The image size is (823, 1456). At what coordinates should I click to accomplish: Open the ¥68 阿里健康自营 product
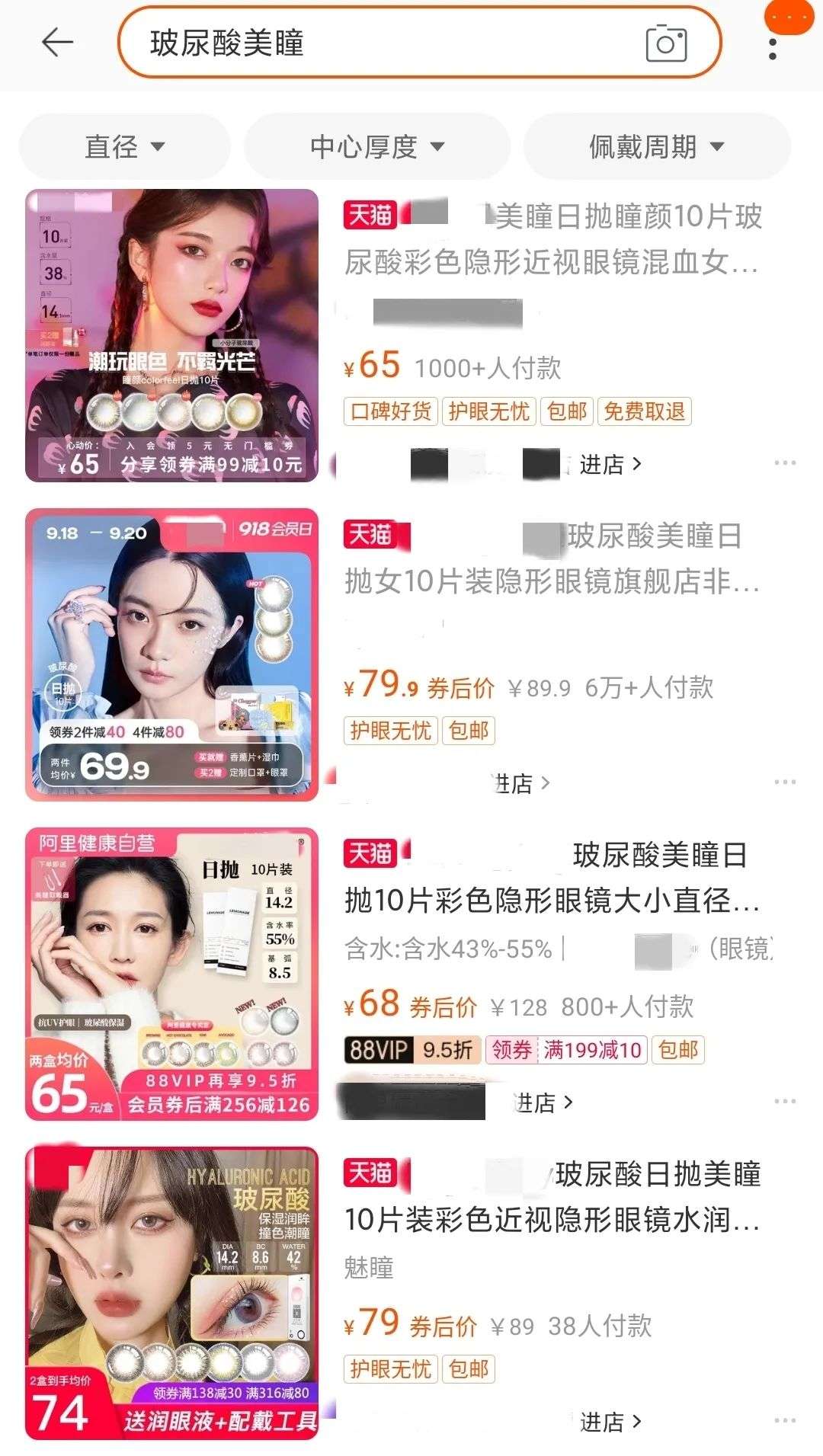pos(552,878)
